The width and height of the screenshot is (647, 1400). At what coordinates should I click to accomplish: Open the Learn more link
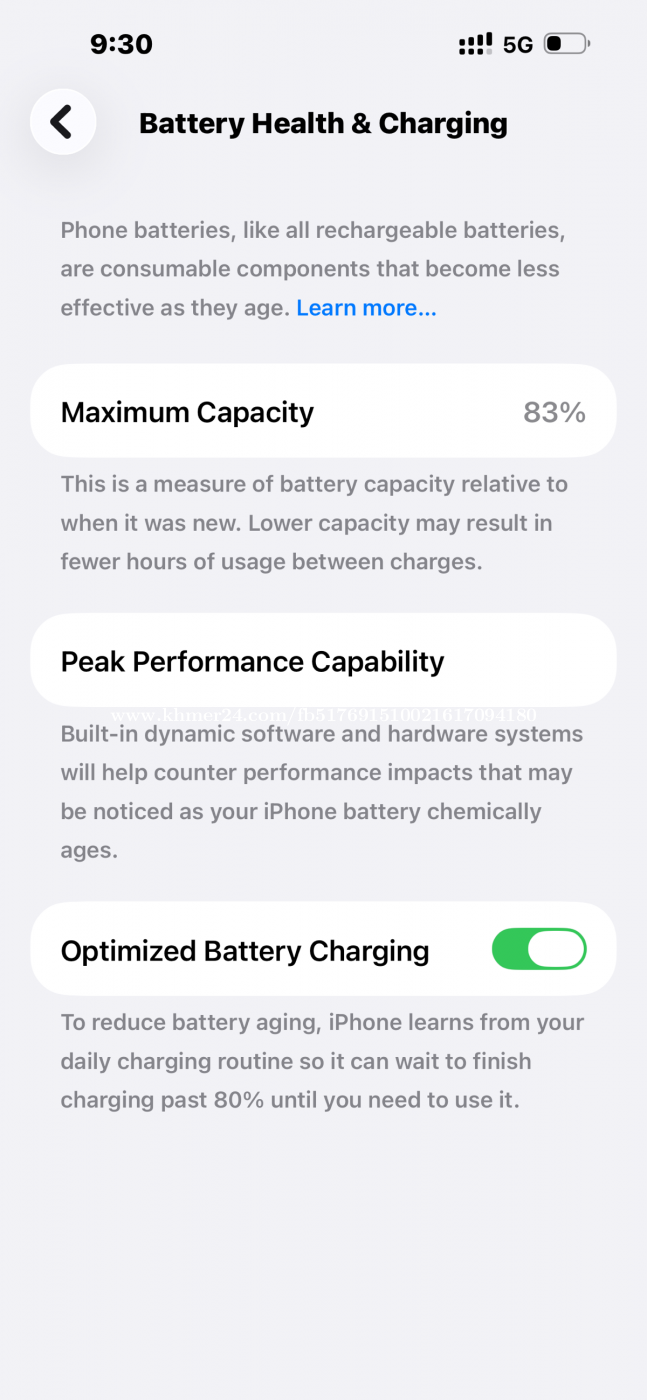pos(366,308)
